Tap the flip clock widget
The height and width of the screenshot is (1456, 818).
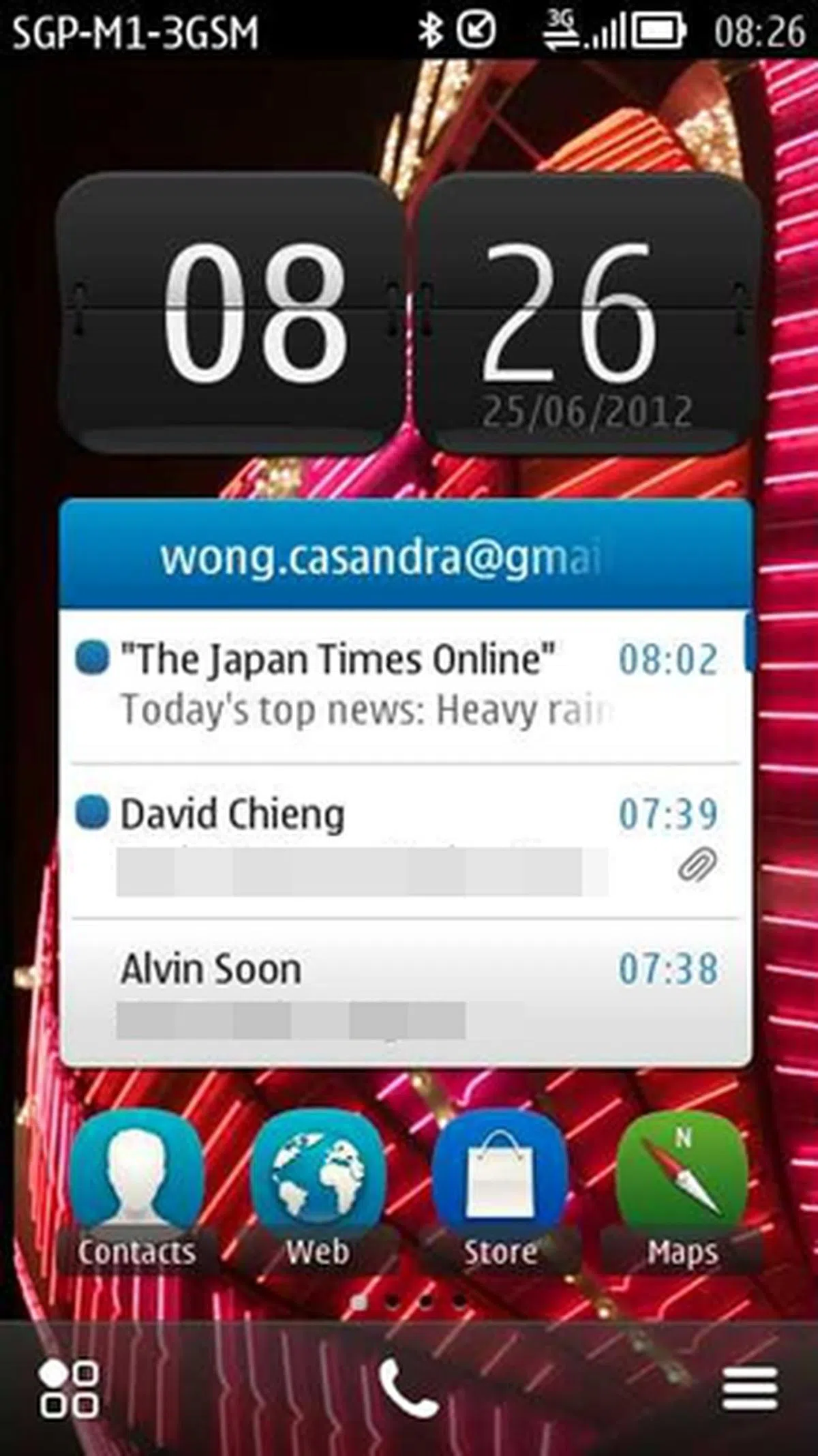click(408, 314)
